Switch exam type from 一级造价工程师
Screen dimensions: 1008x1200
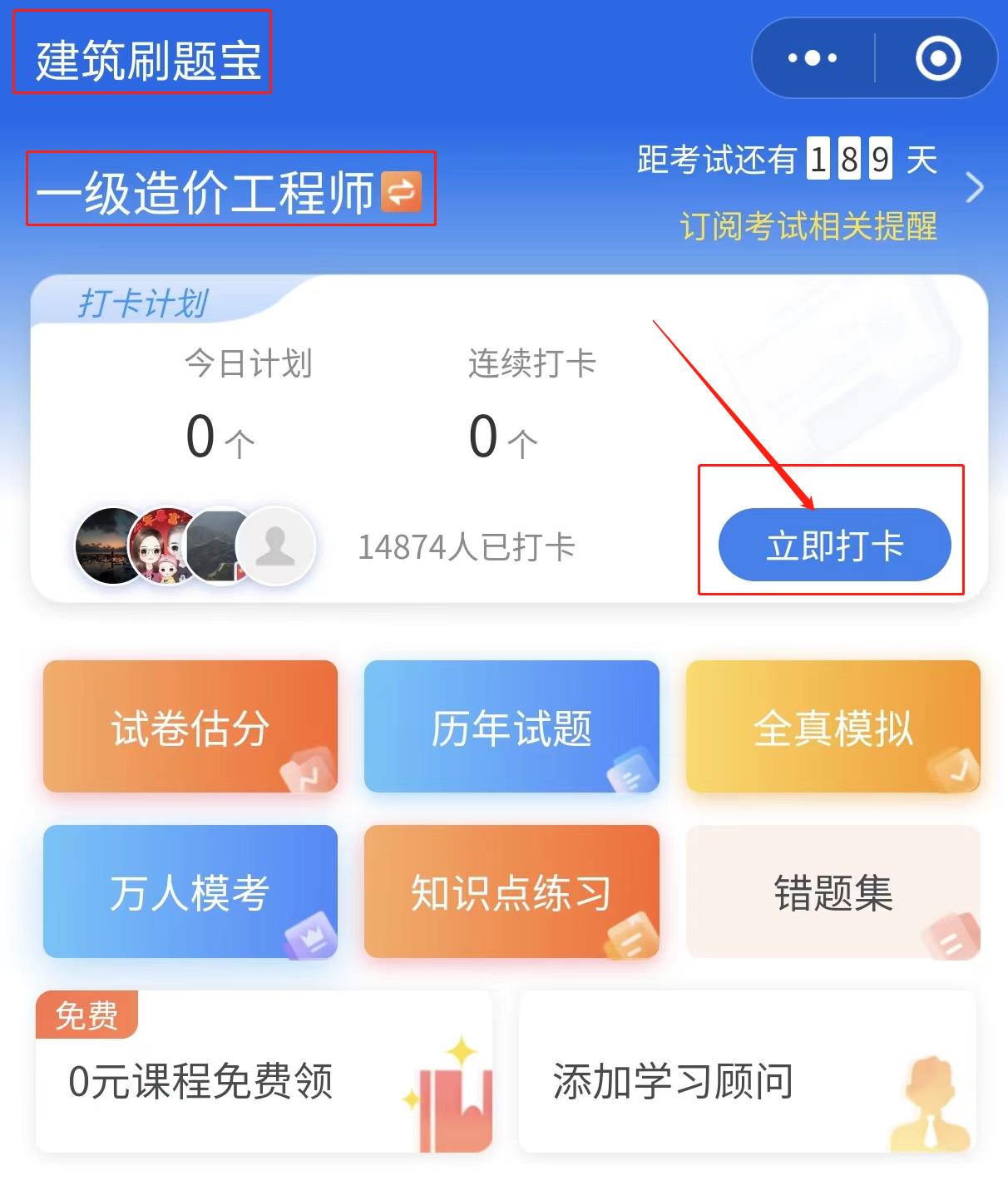(401, 192)
